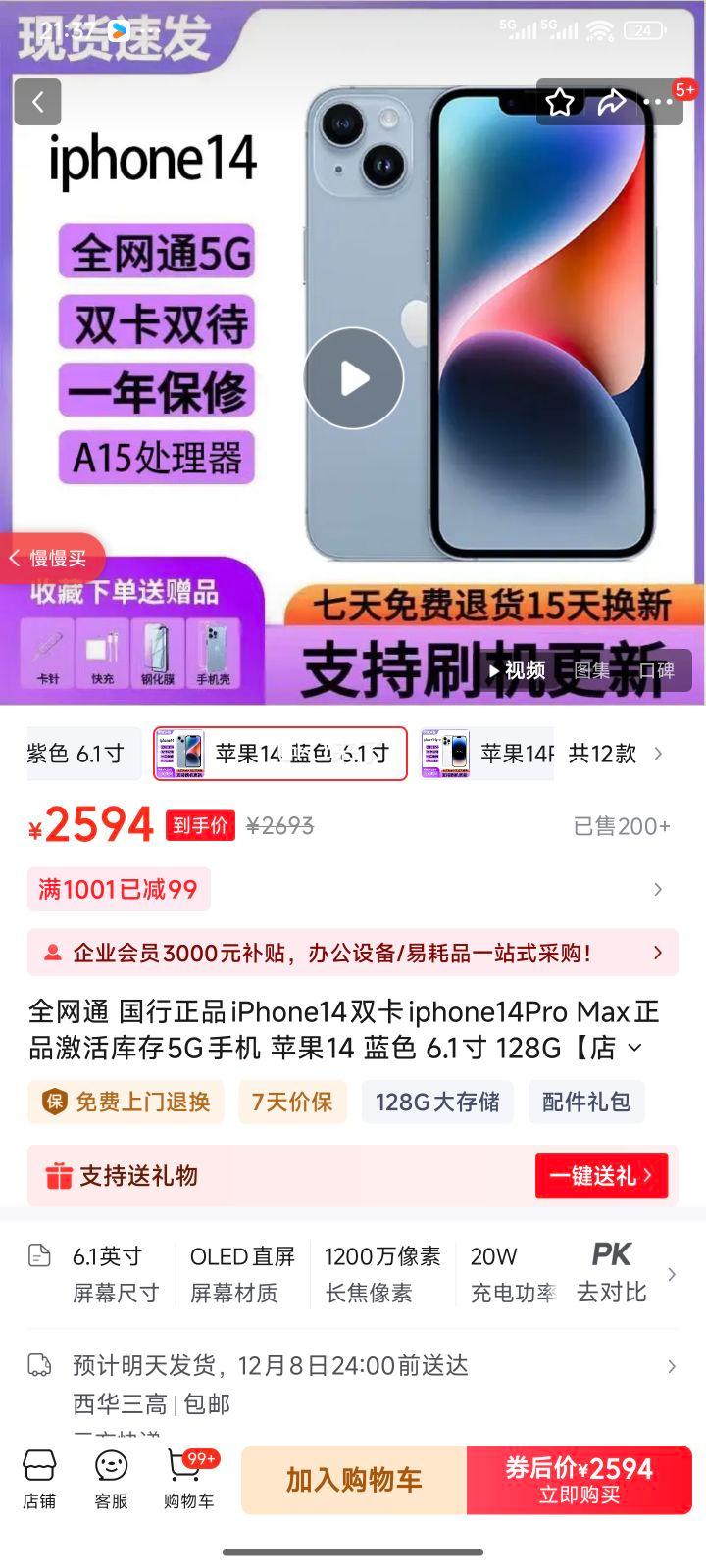Toggle the star icon to favorite the product
The image size is (706, 1568).
[x=560, y=101]
